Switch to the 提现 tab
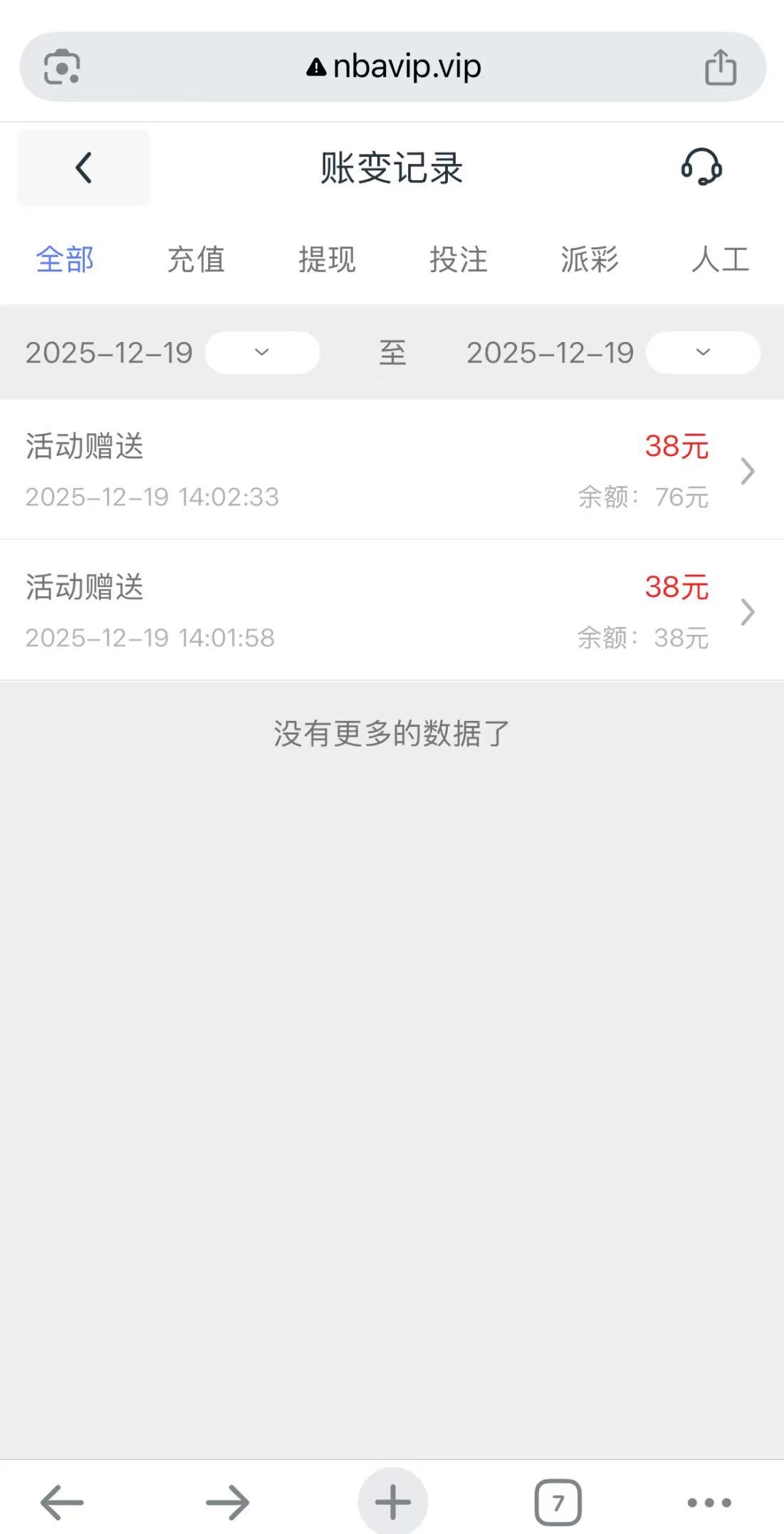This screenshot has width=784, height=1534. coord(327,259)
